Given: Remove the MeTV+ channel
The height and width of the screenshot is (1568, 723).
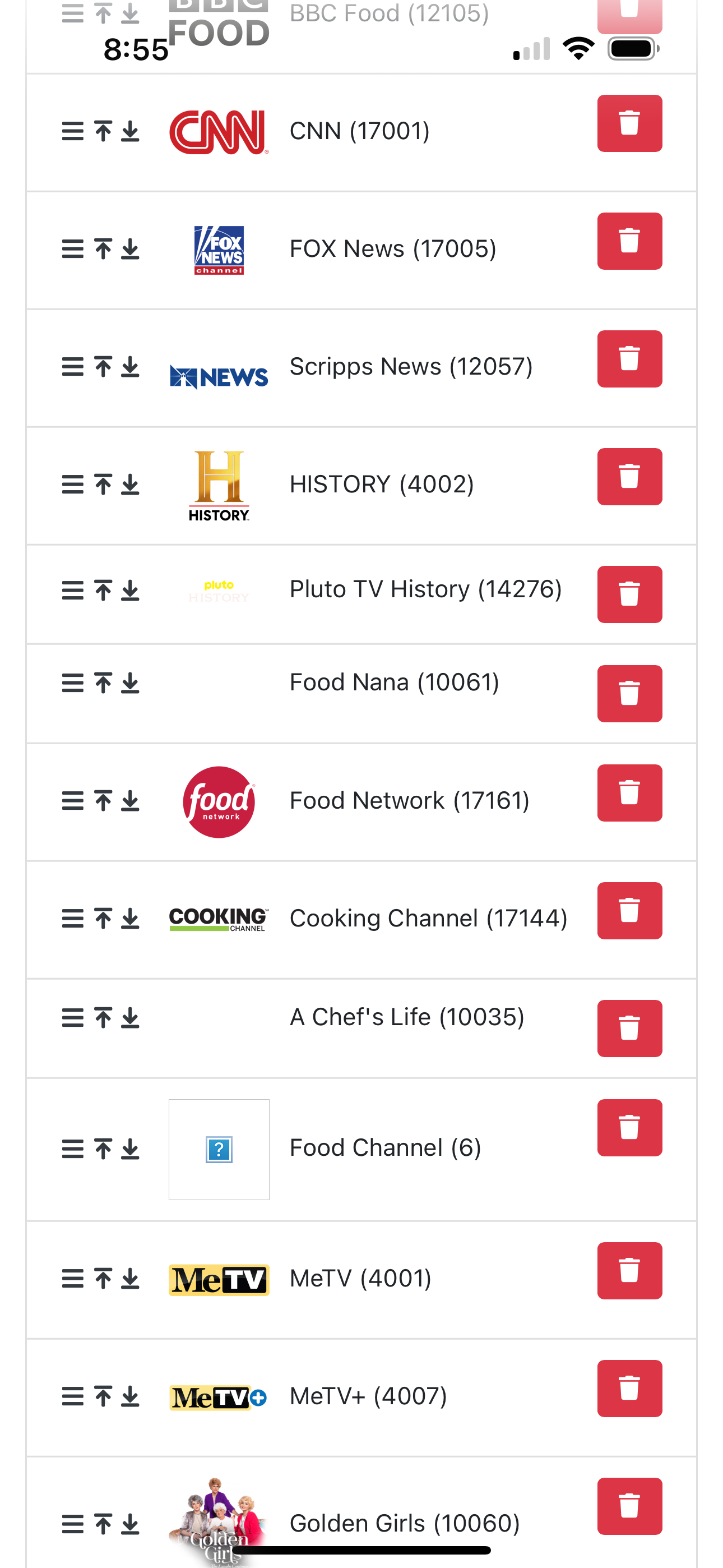Looking at the screenshot, I should [629, 1389].
